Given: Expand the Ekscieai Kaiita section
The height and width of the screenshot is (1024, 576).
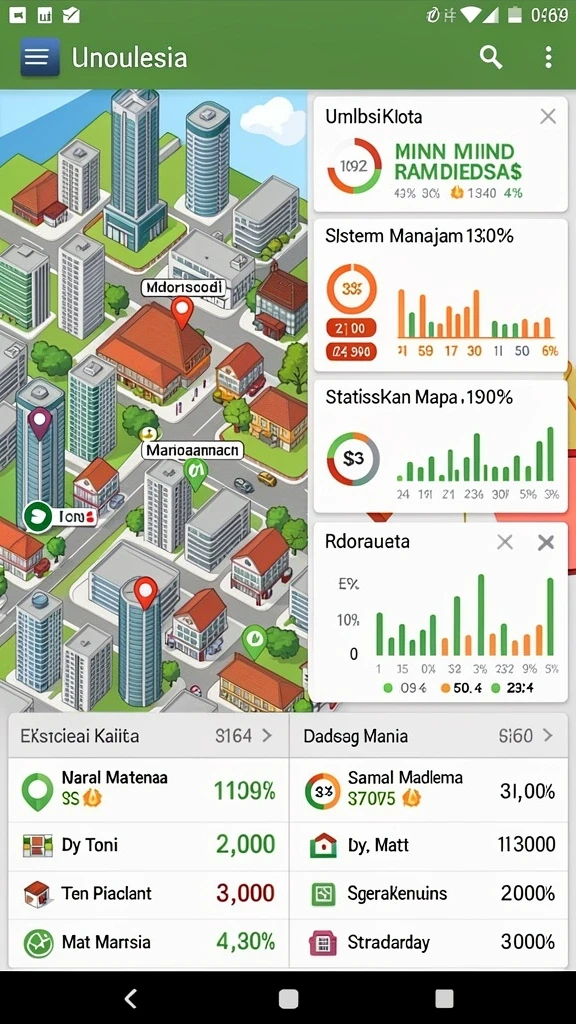Looking at the screenshot, I should (x=148, y=736).
